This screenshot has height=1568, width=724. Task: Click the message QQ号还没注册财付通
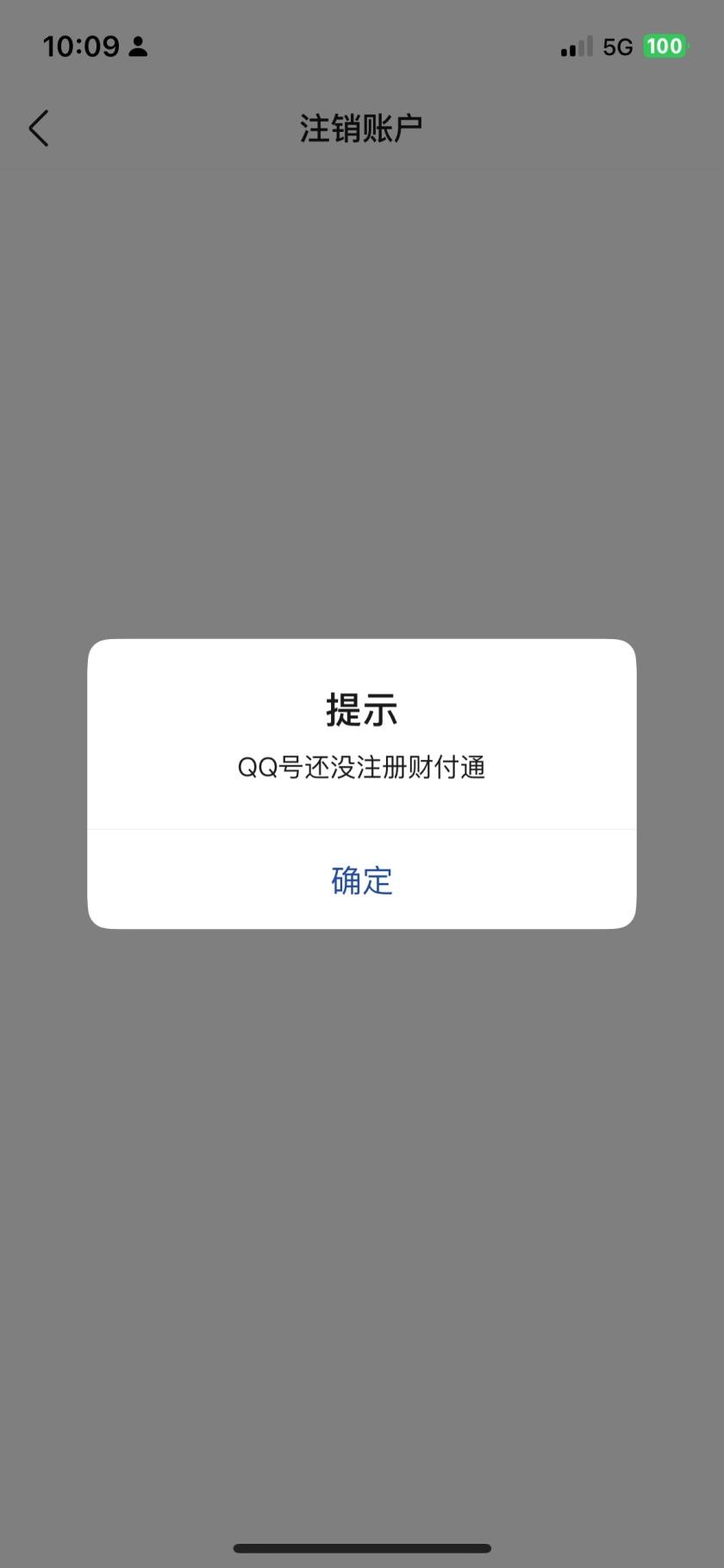361,768
